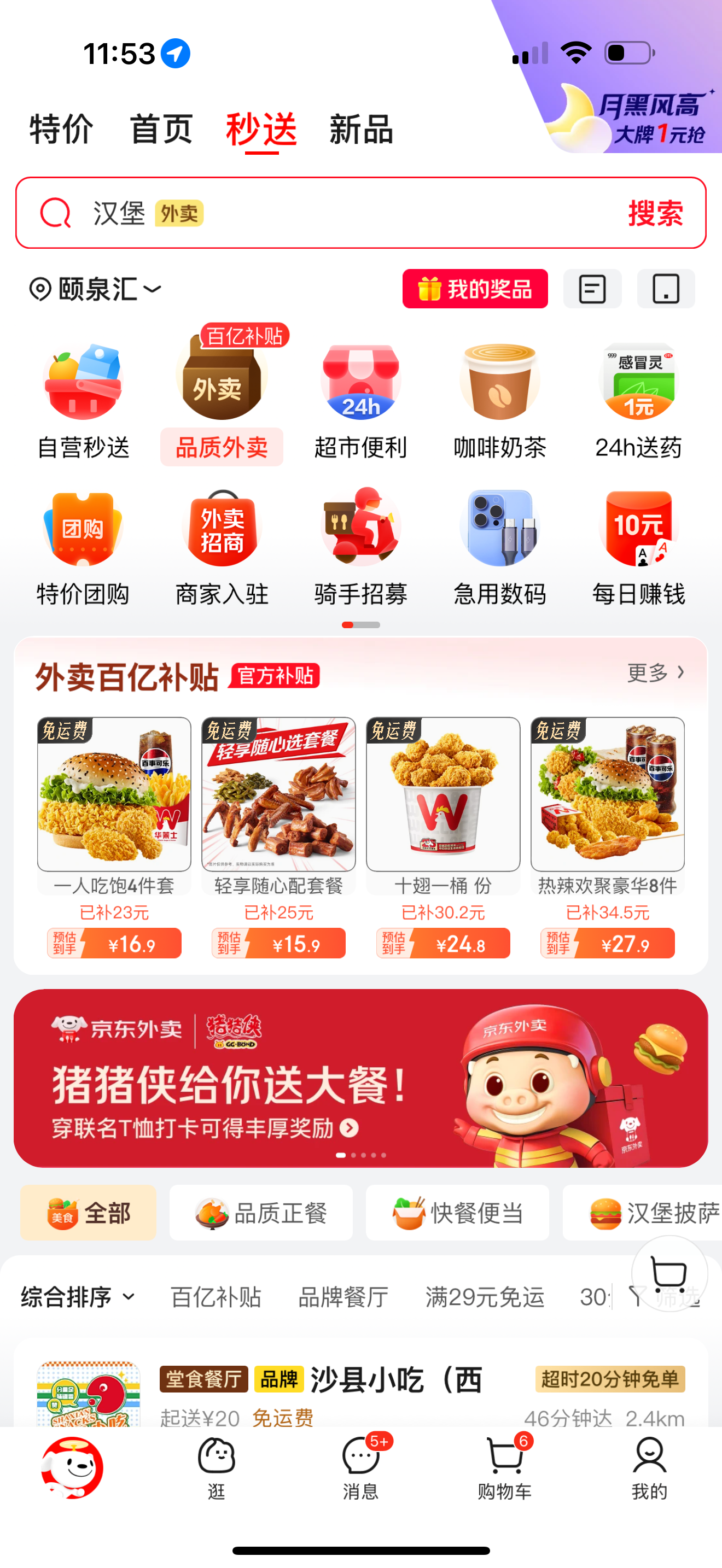Image resolution: width=722 pixels, height=1568 pixels.
Task: Filter by 品质正餐 chip
Action: (261, 1213)
